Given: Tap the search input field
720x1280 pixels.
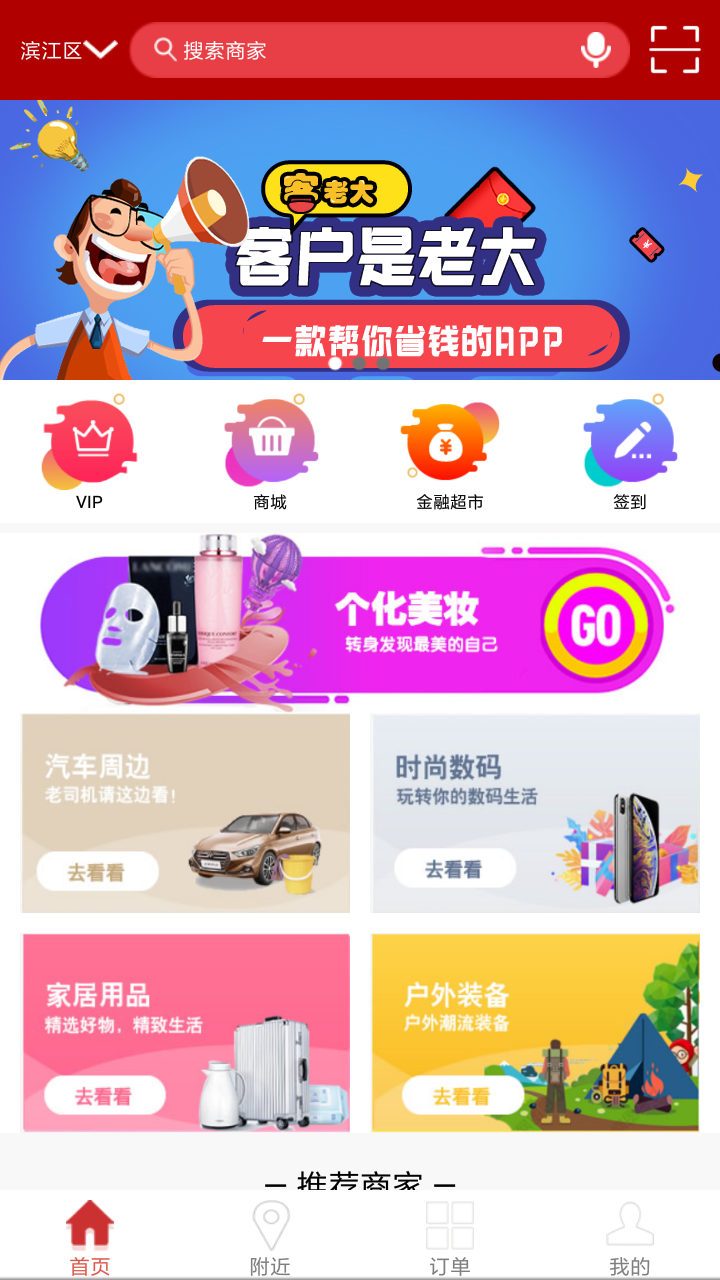Looking at the screenshot, I should [350, 48].
